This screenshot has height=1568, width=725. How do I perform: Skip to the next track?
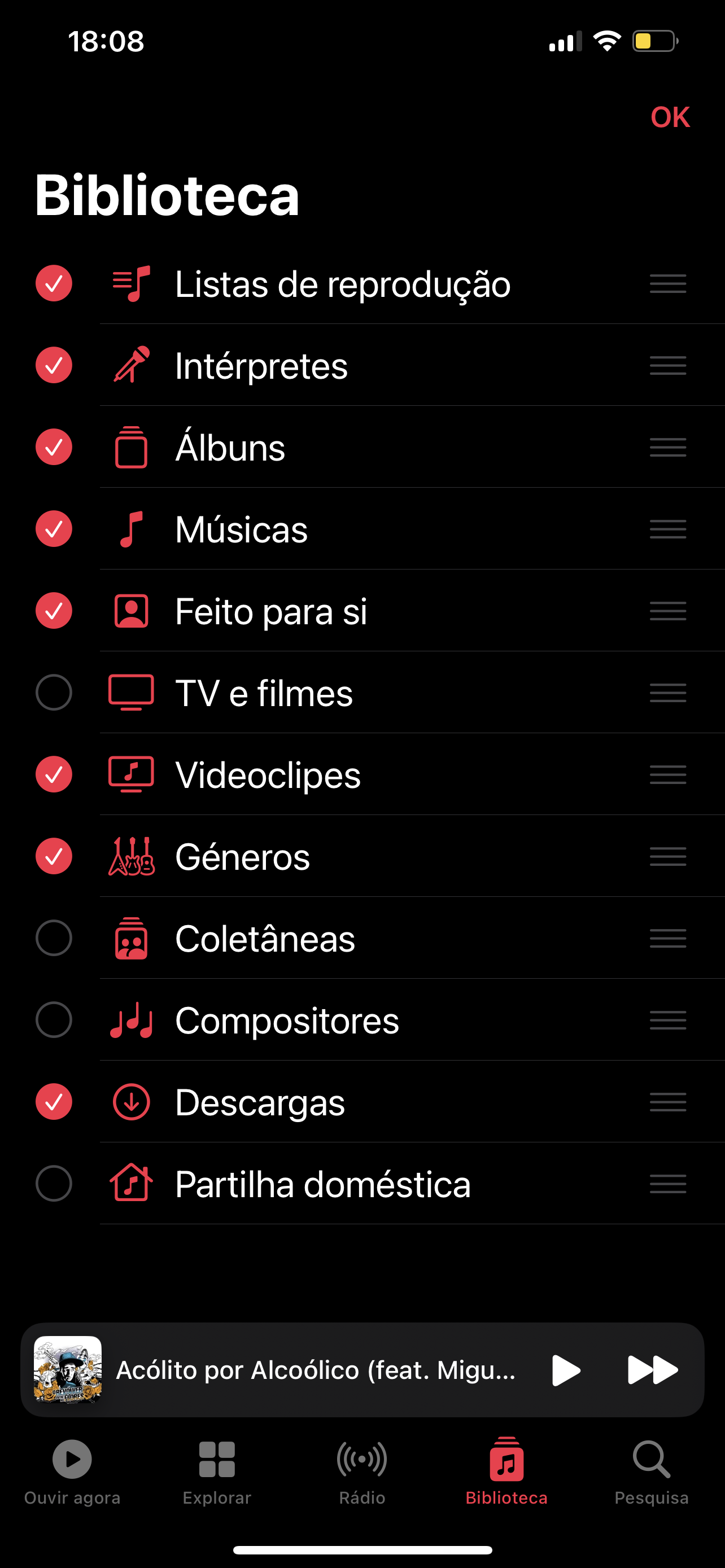point(652,1370)
